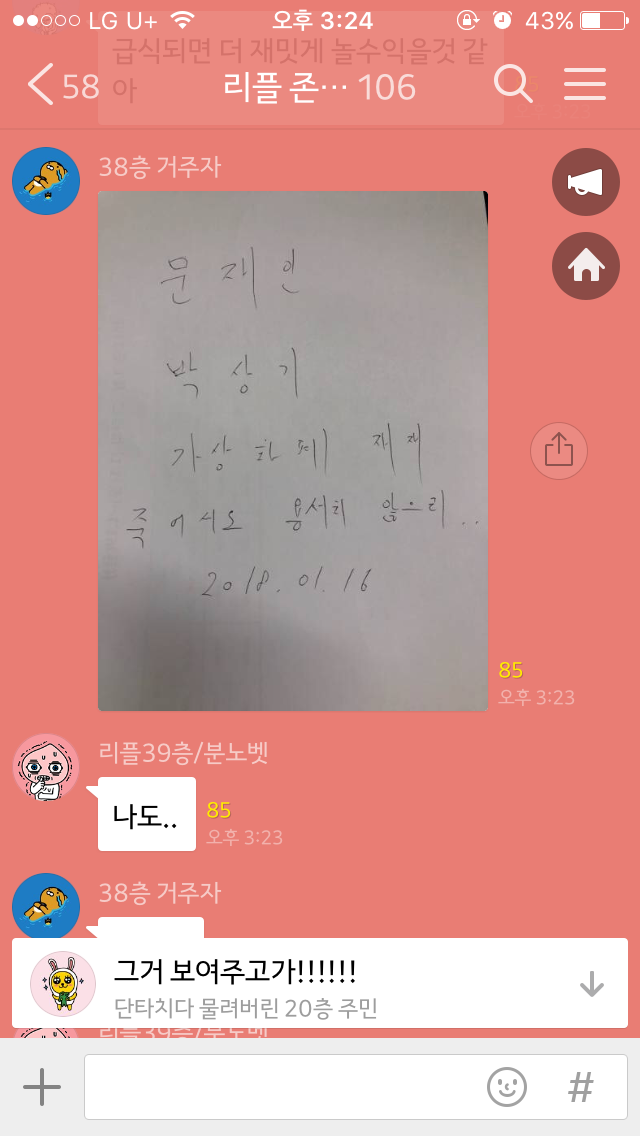Search within this chat room
This screenshot has width=640, height=1136.
click(513, 86)
